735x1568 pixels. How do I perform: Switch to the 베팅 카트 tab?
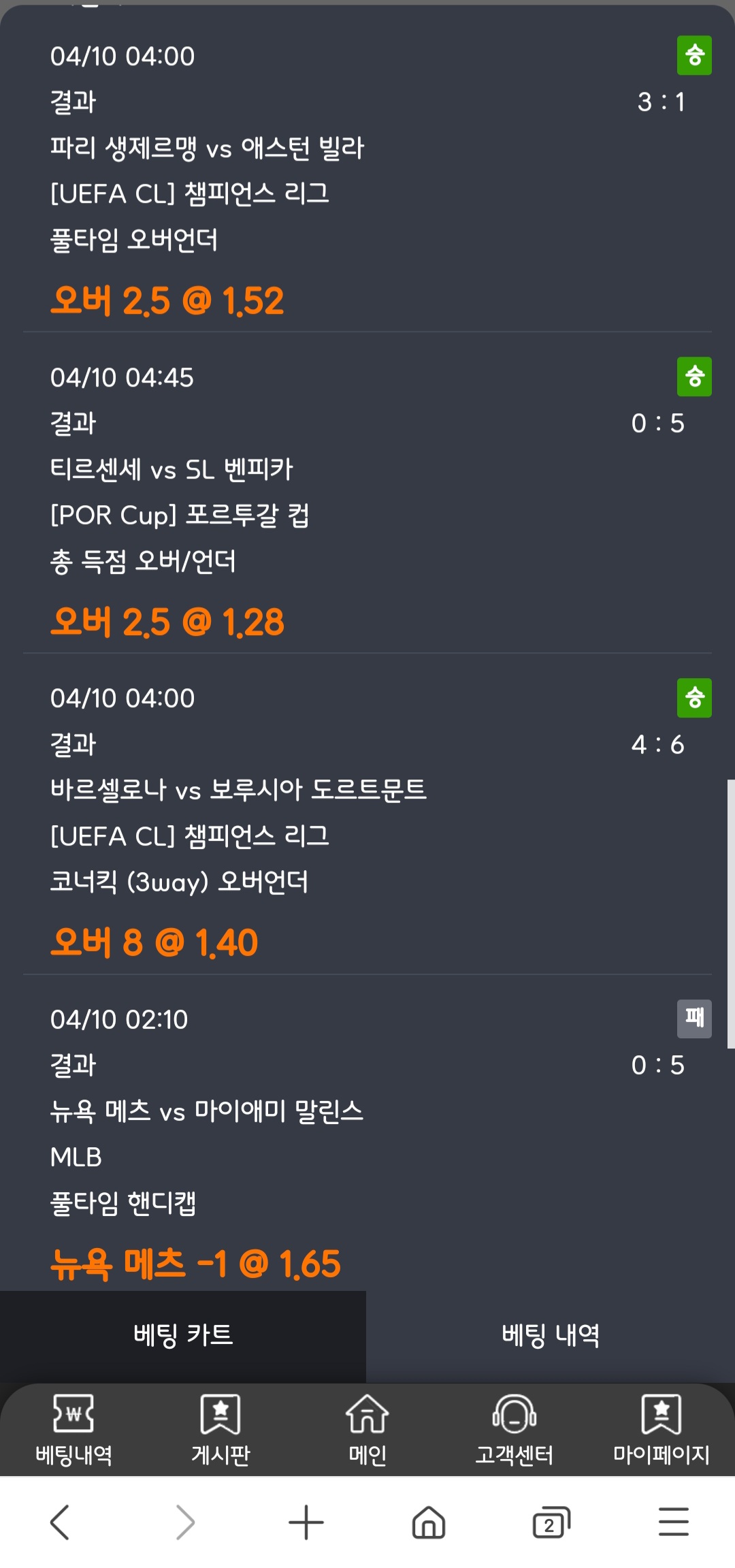pyautogui.click(x=183, y=1335)
